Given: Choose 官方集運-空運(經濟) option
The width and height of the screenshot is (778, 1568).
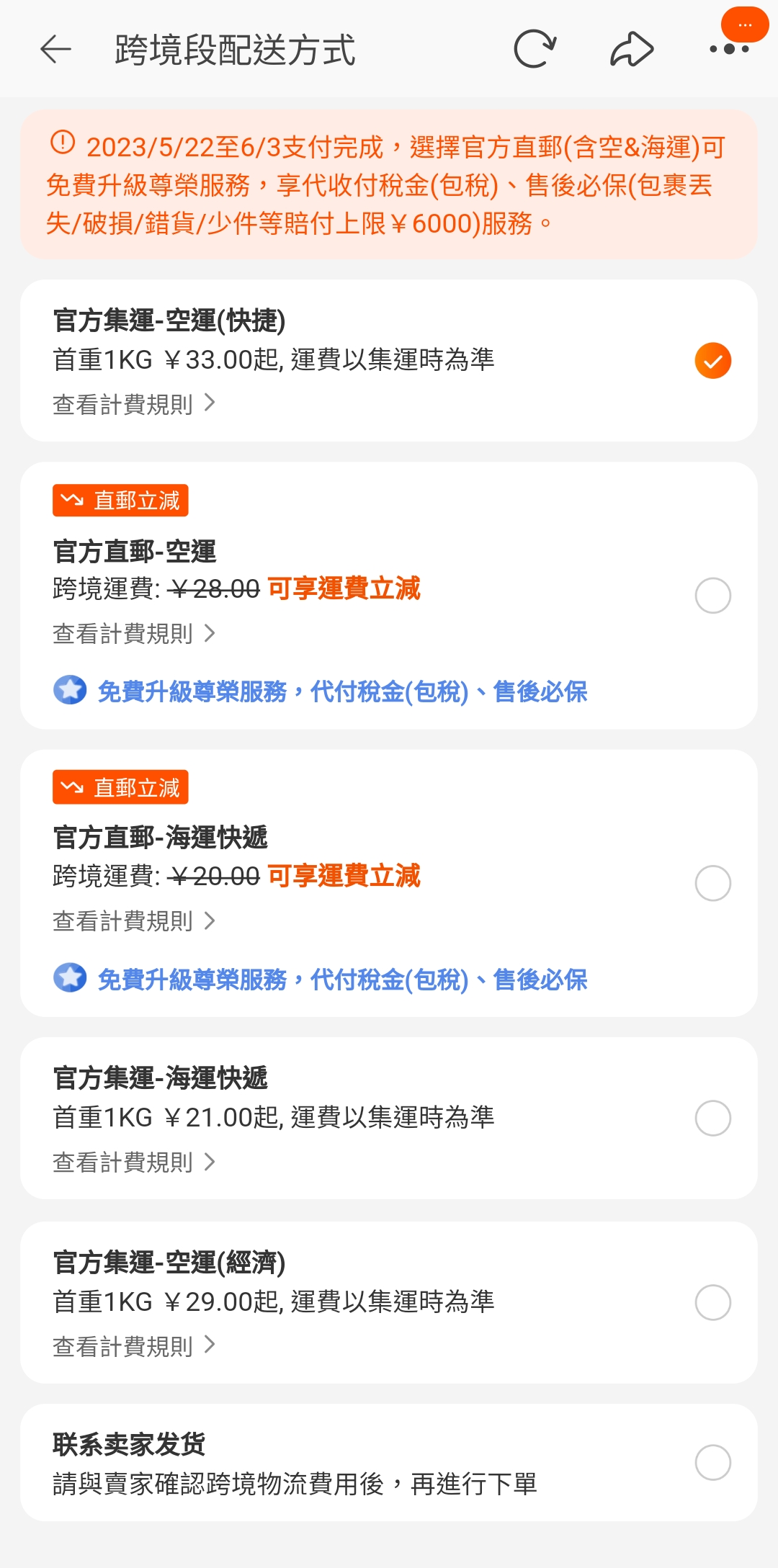Looking at the screenshot, I should point(389,1302).
